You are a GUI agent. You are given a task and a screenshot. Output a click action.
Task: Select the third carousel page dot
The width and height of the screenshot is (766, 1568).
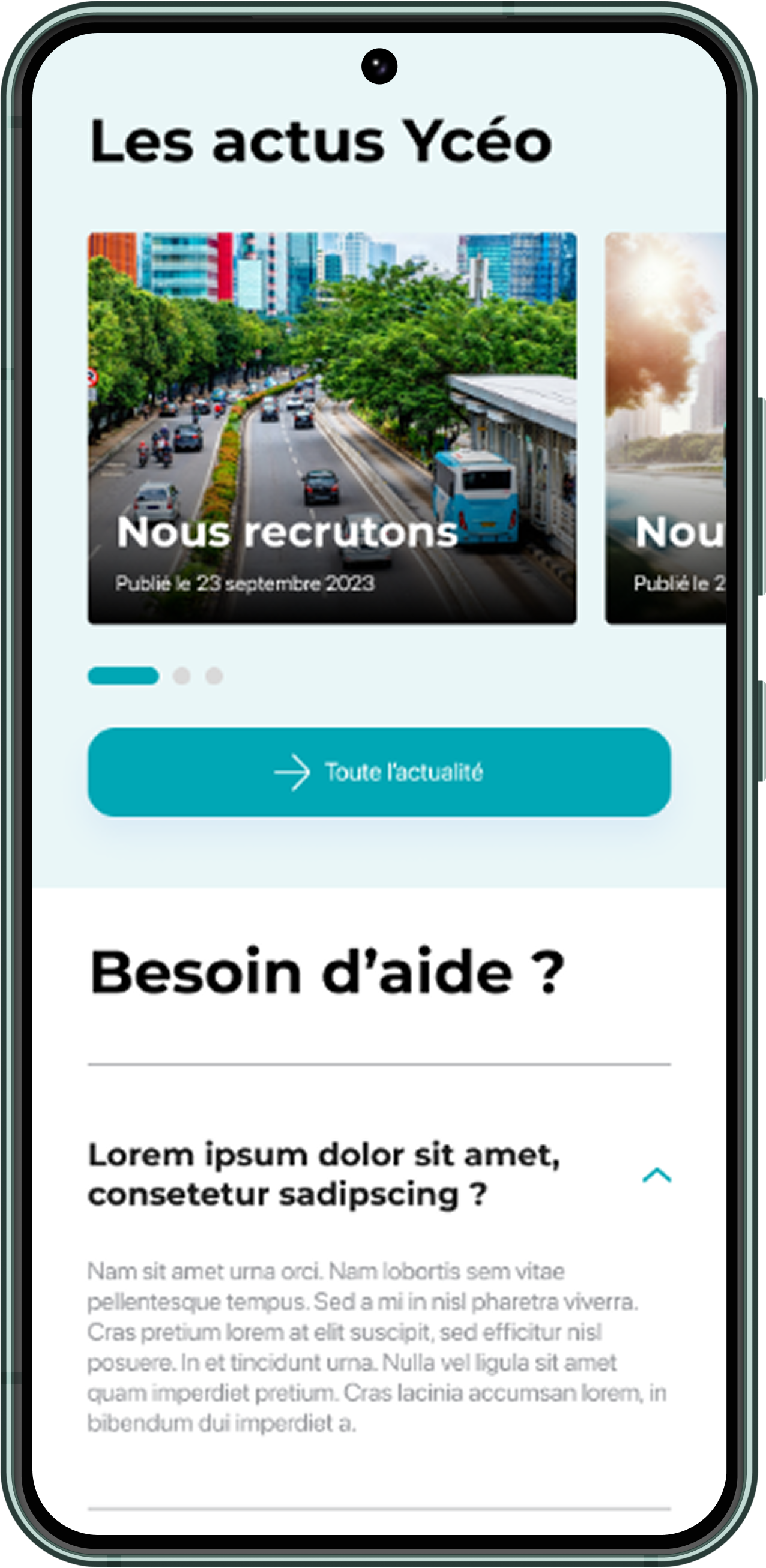click(x=214, y=676)
